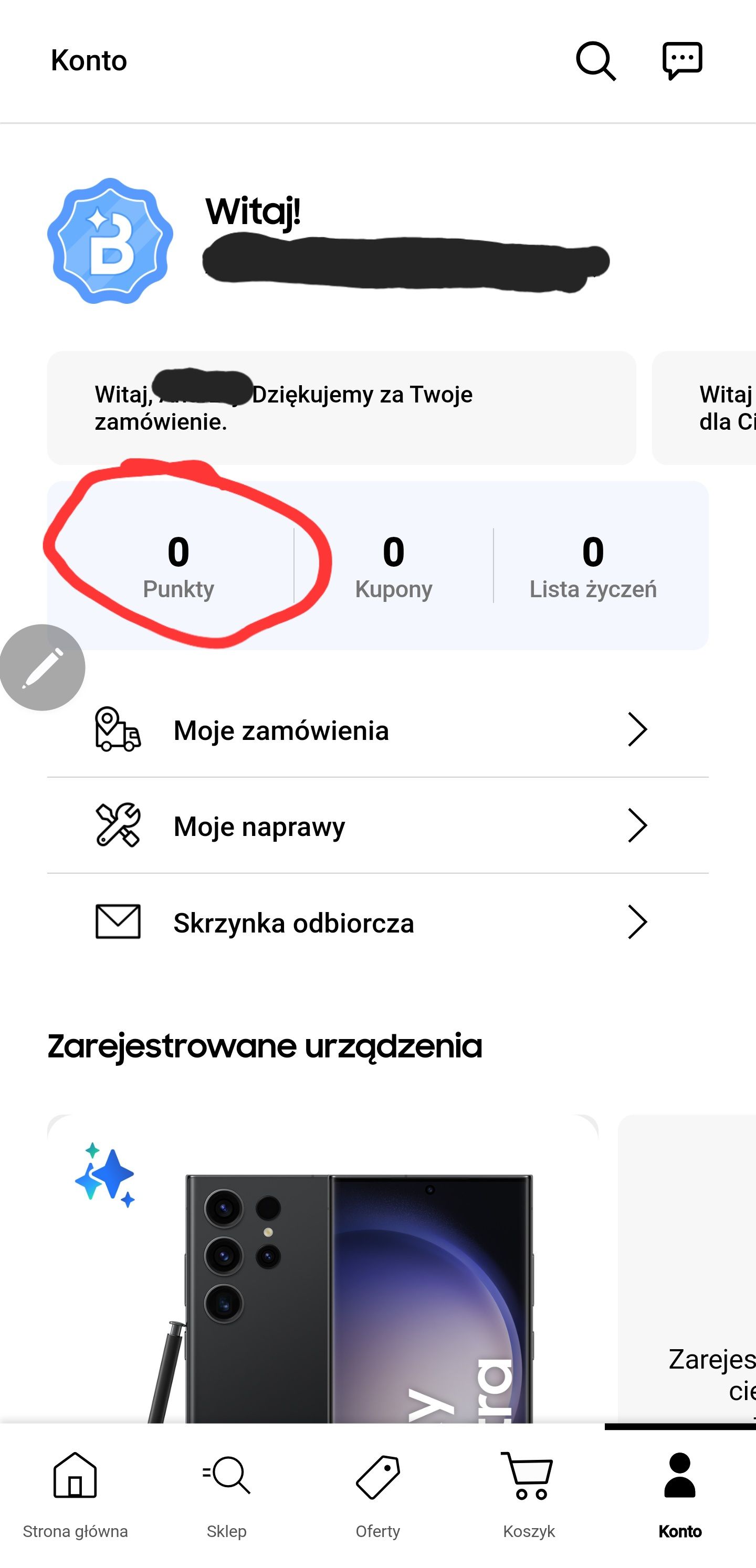
Task: Open the edit pencil button
Action: click(41, 668)
